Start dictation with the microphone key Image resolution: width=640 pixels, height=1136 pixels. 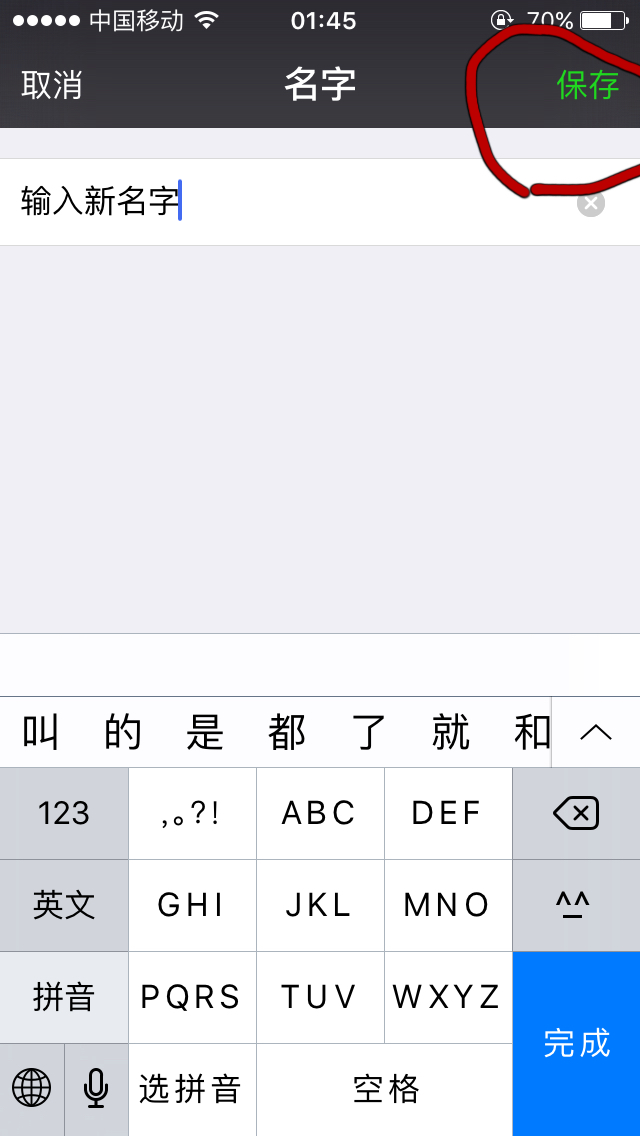coord(96,1090)
